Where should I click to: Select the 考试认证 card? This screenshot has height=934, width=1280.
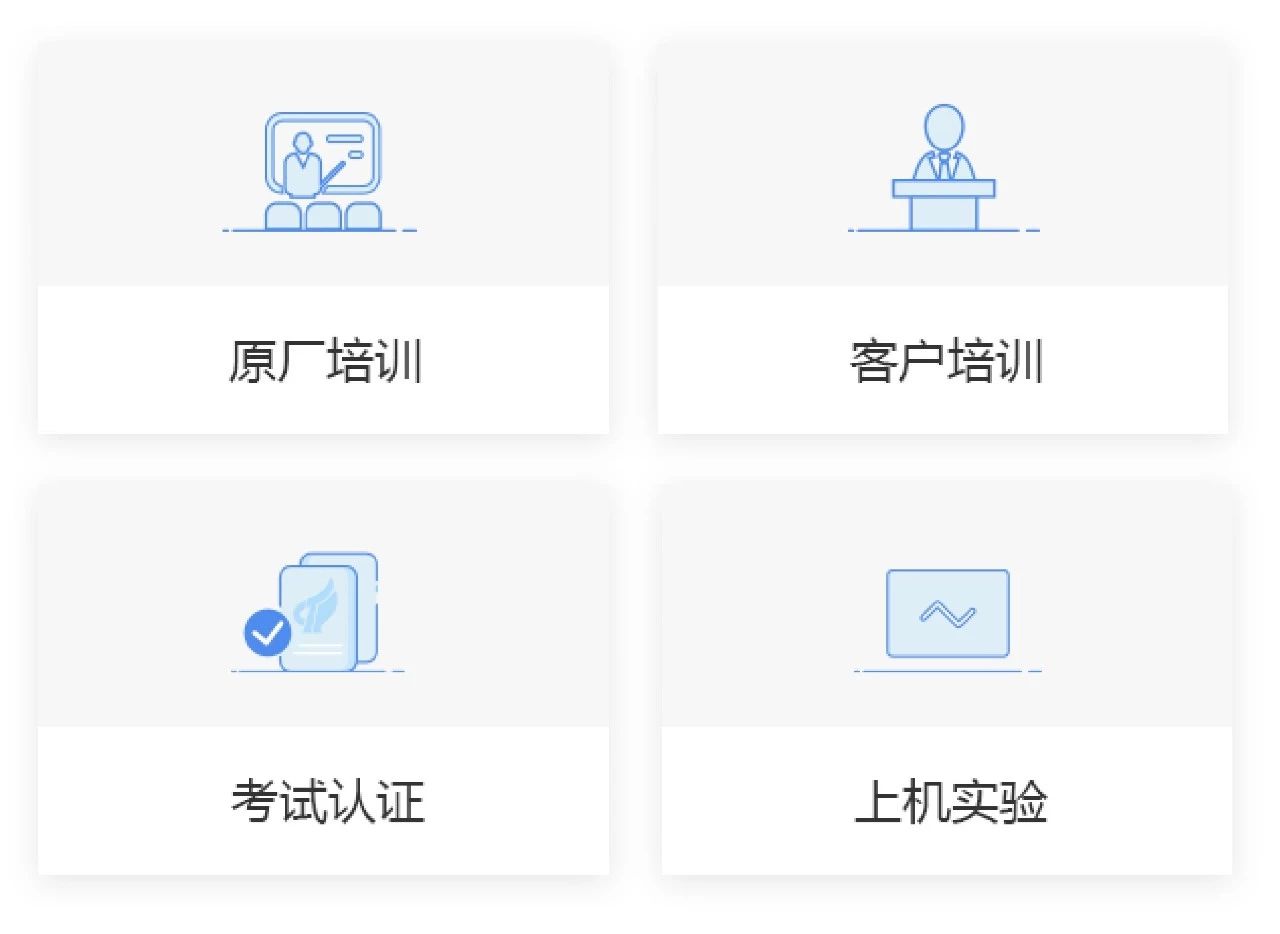pyautogui.click(x=323, y=680)
